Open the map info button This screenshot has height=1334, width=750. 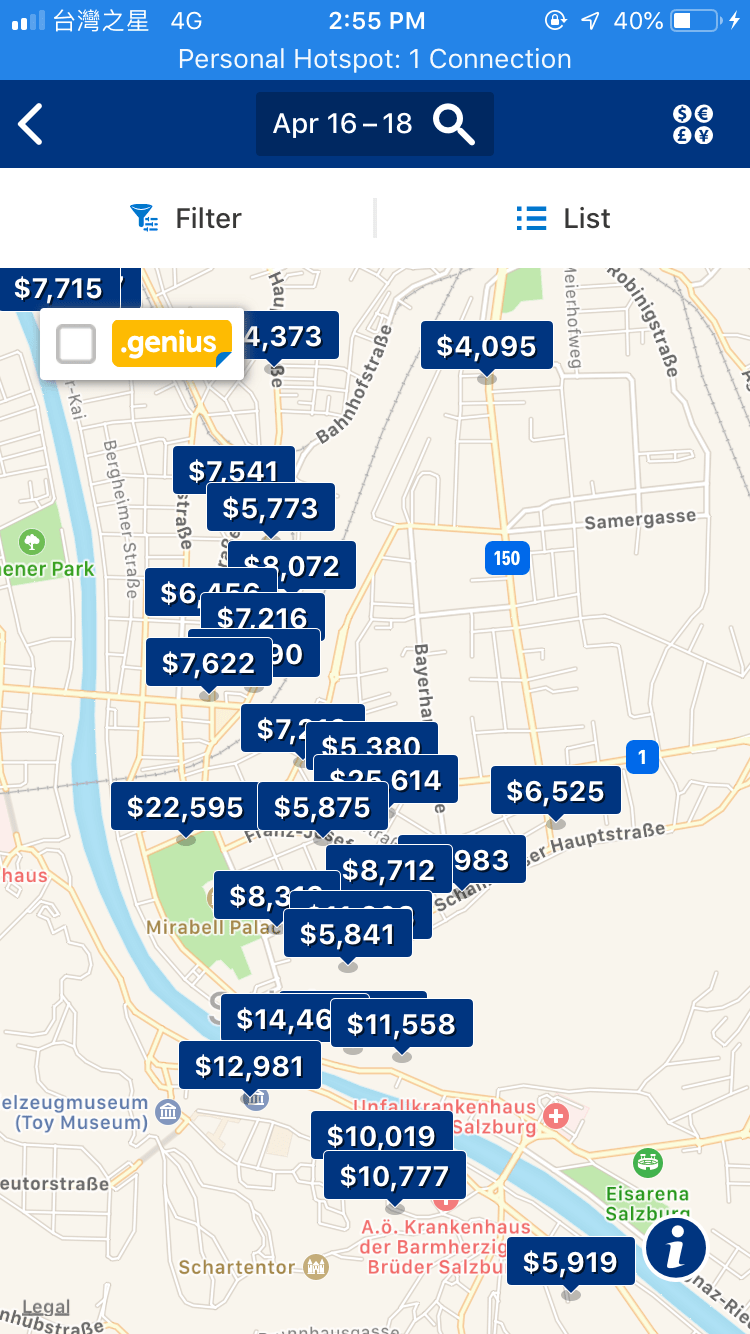(x=676, y=1248)
